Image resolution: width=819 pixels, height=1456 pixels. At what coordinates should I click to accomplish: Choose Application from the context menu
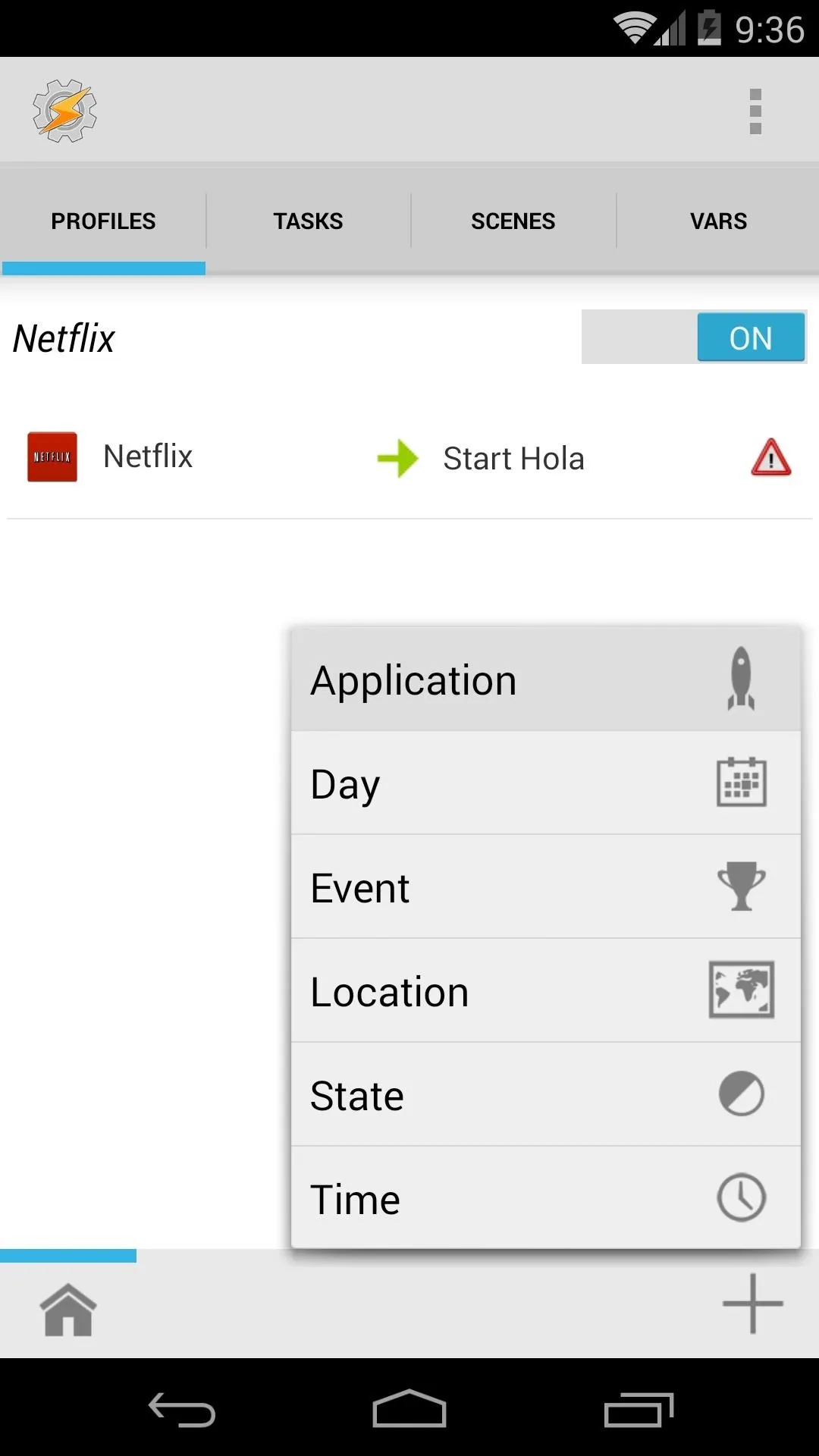tap(546, 679)
